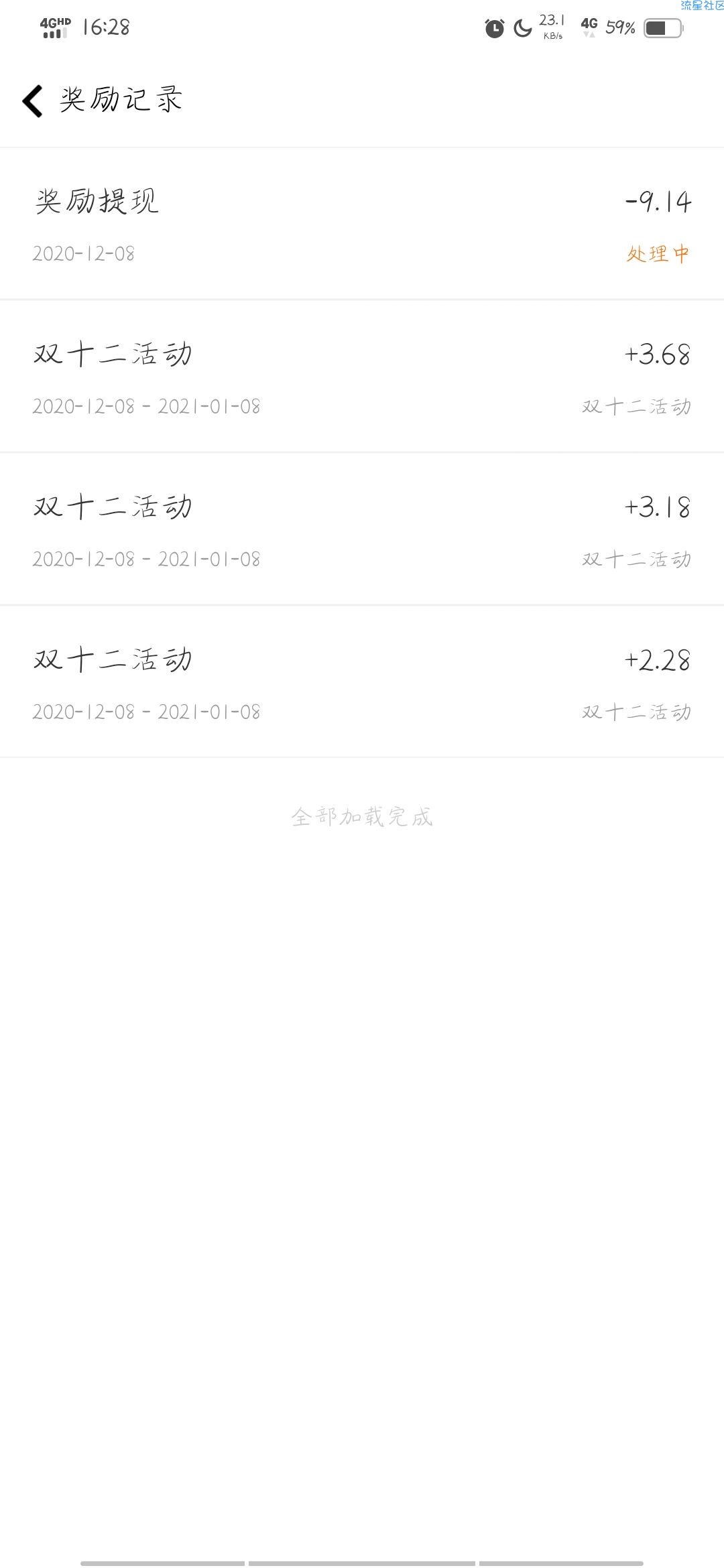
Task: Open the 奖励提现 -9.14 record
Action: (362, 224)
